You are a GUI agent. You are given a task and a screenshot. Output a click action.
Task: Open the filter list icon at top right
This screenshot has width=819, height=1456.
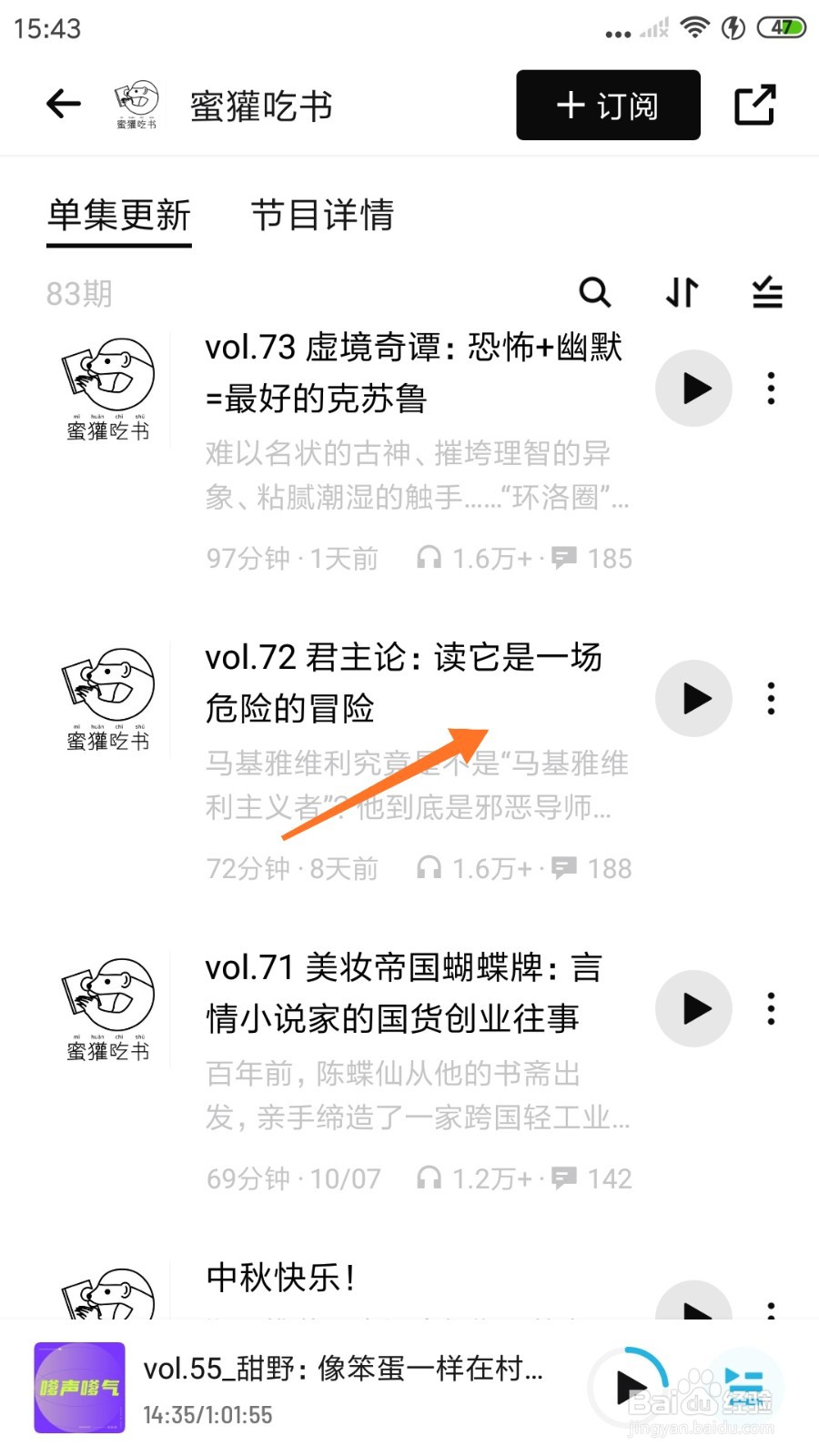click(x=767, y=293)
